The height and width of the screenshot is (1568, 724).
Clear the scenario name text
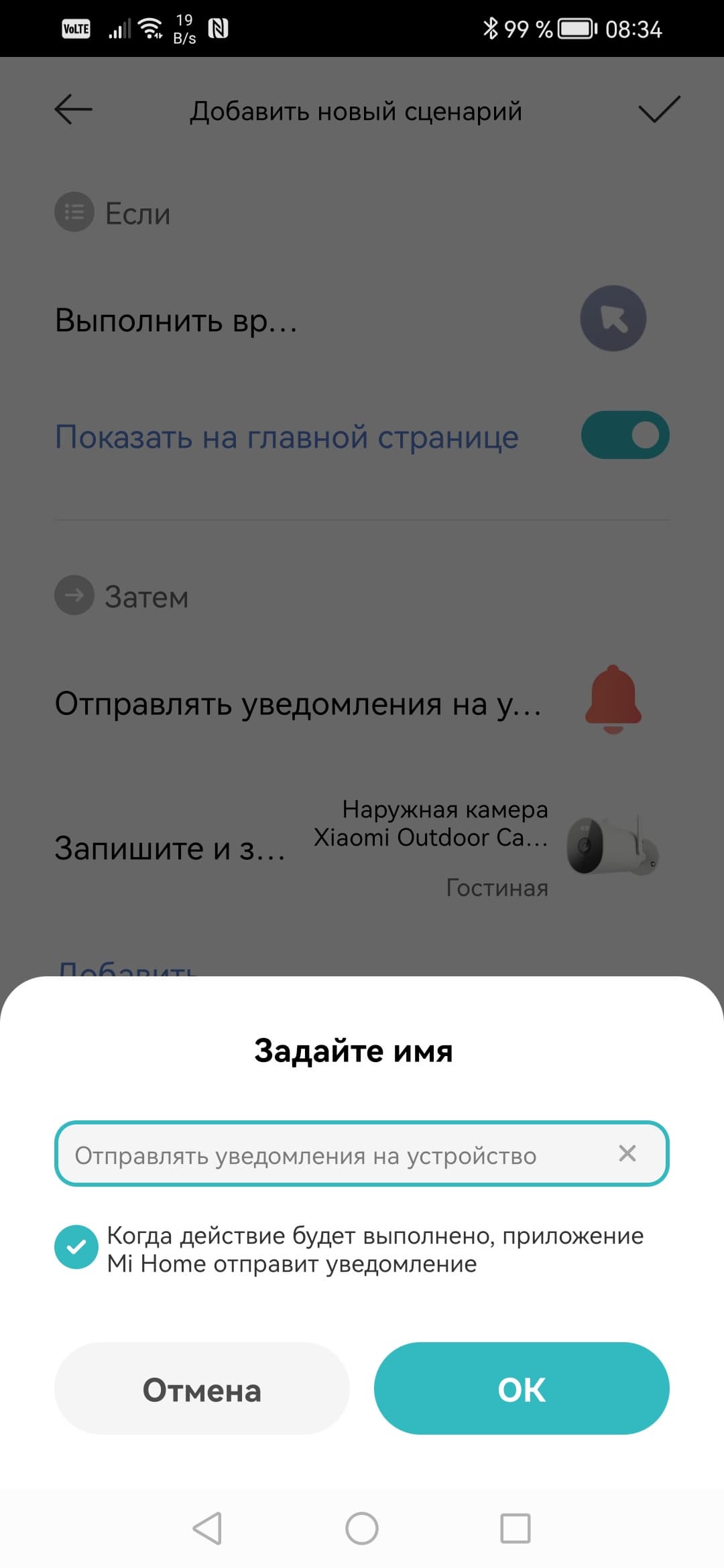[x=627, y=1153]
